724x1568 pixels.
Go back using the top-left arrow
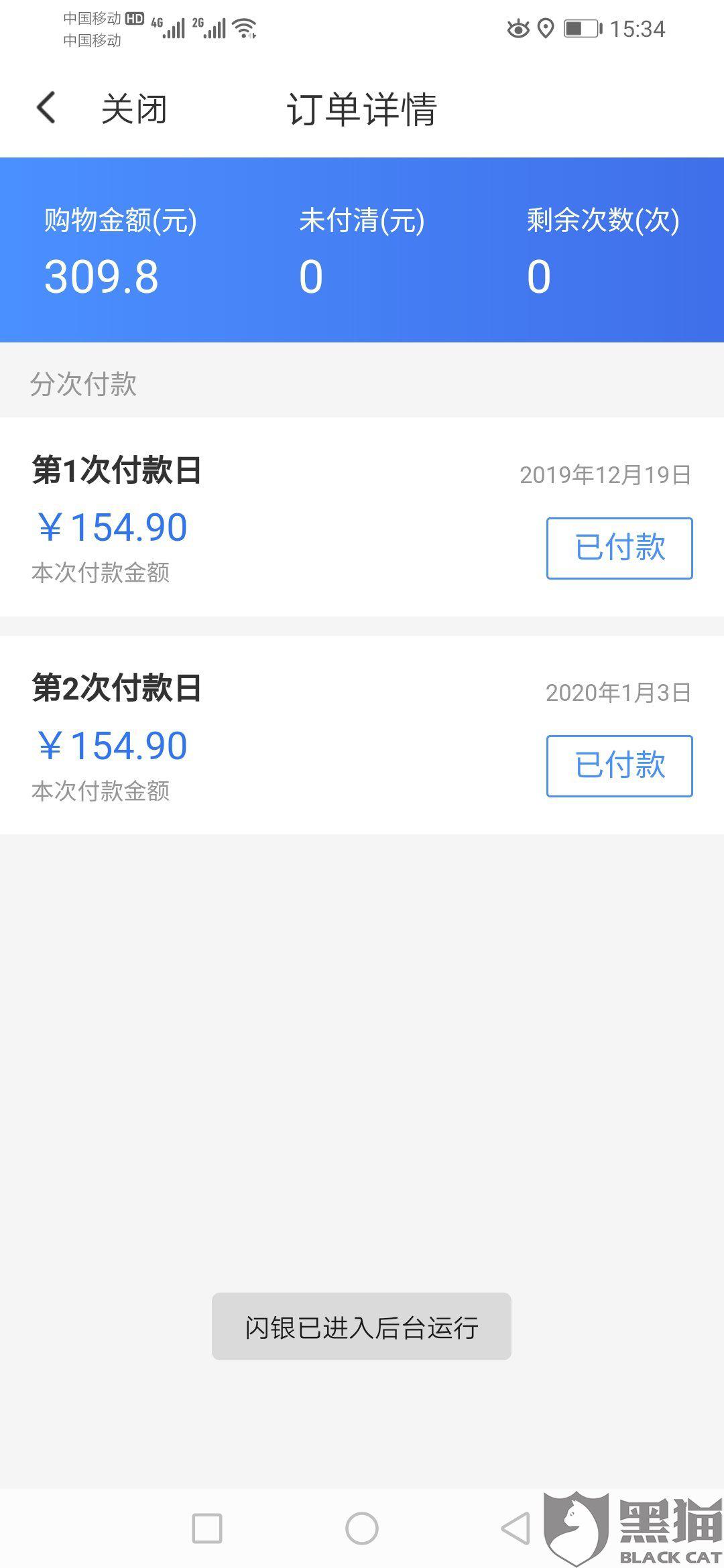point(46,108)
